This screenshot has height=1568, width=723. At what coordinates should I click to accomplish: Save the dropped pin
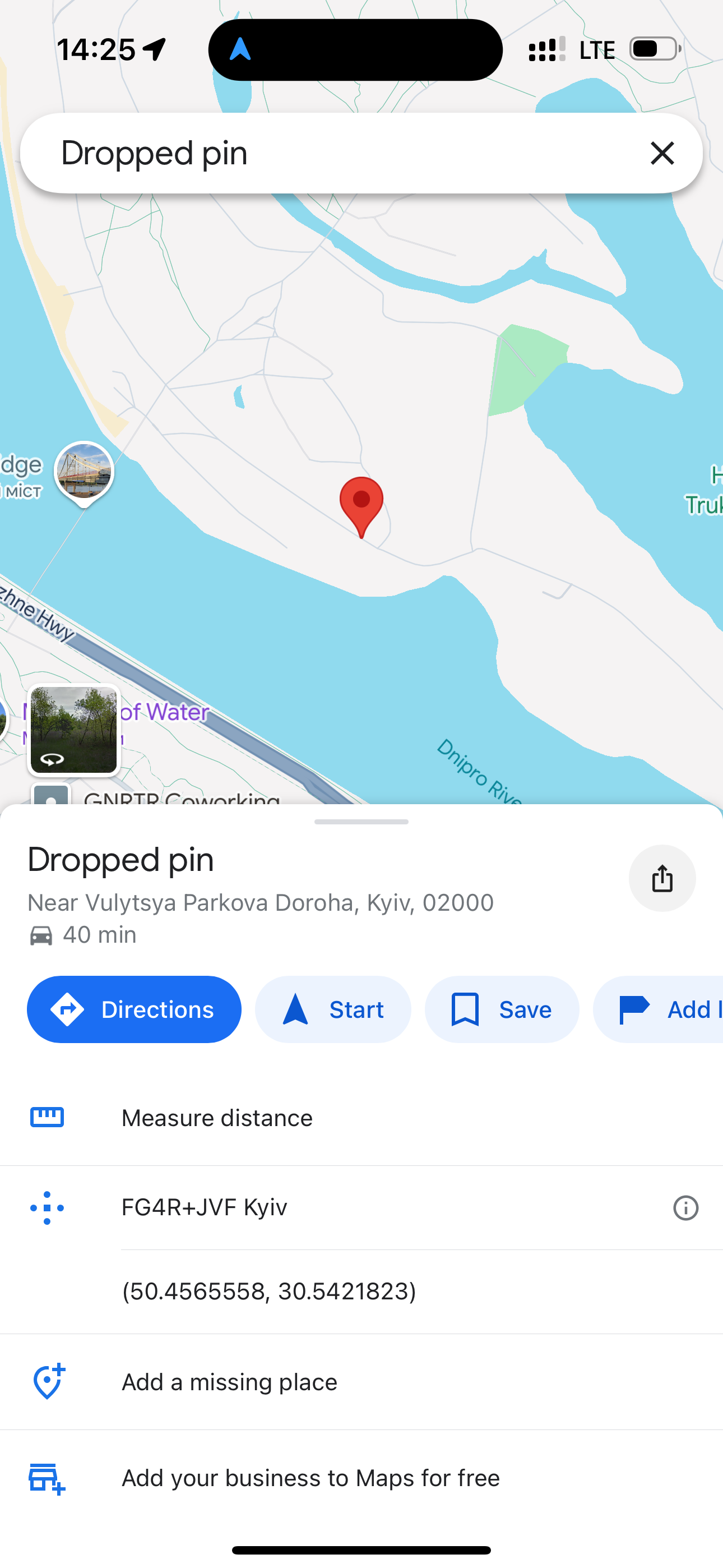(x=502, y=1009)
